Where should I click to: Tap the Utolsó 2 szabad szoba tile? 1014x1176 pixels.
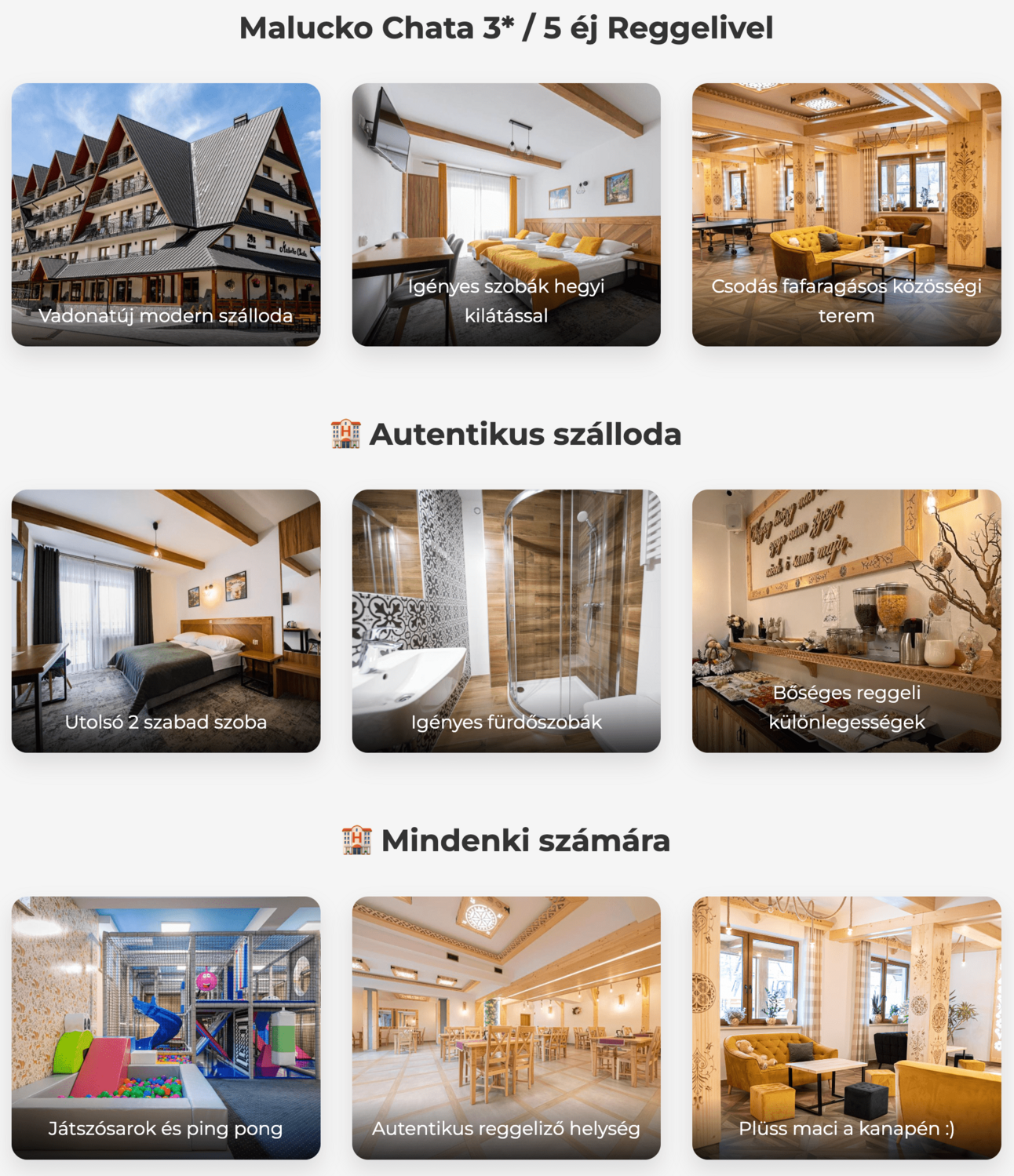(166, 621)
